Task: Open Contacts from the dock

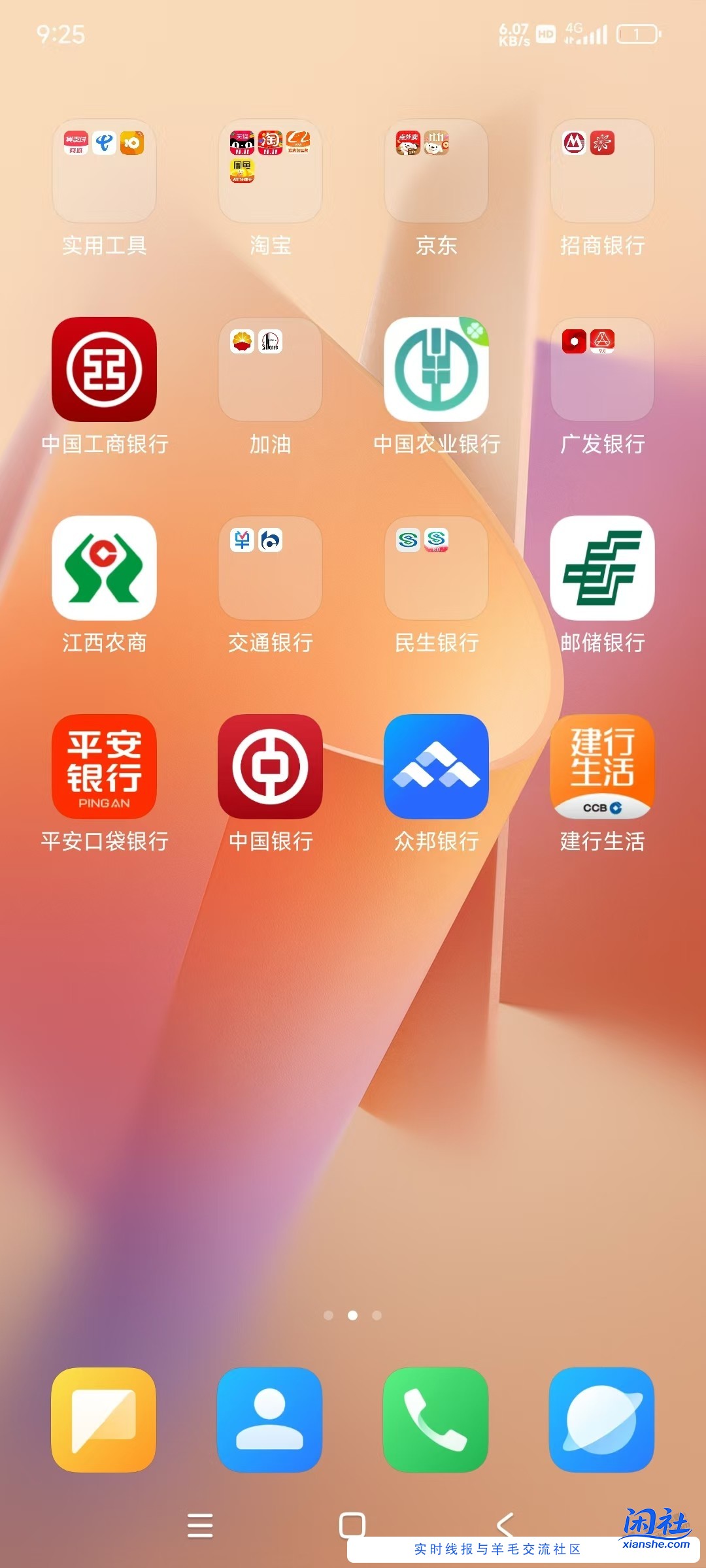Action: 270,1421
